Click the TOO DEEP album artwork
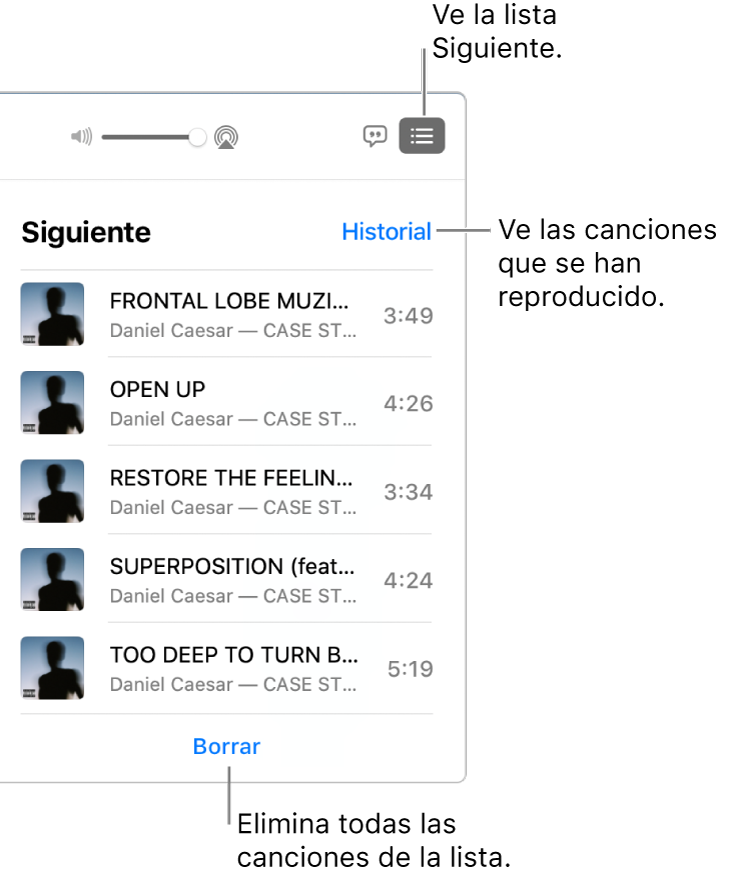 pyautogui.click(x=52, y=668)
